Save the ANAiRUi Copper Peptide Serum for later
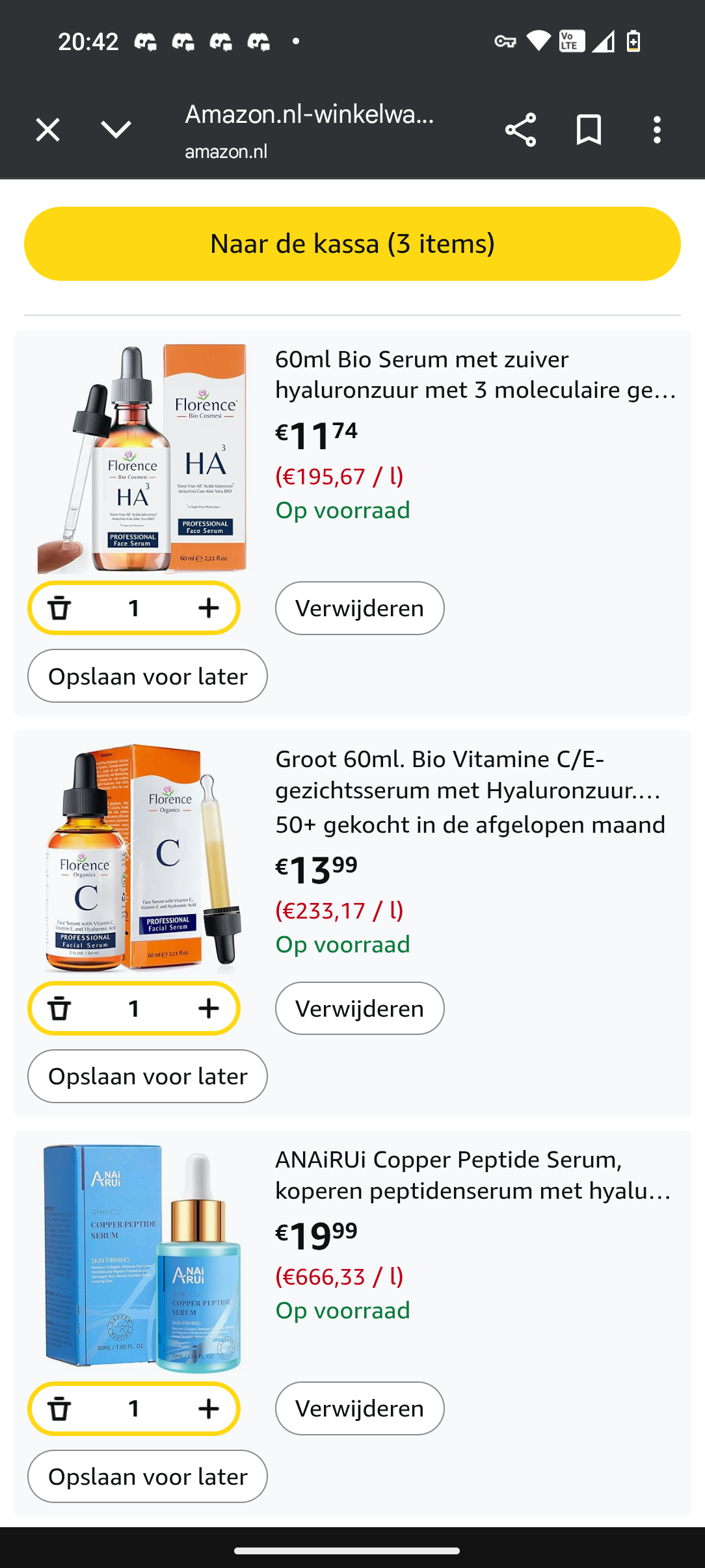 click(148, 1477)
